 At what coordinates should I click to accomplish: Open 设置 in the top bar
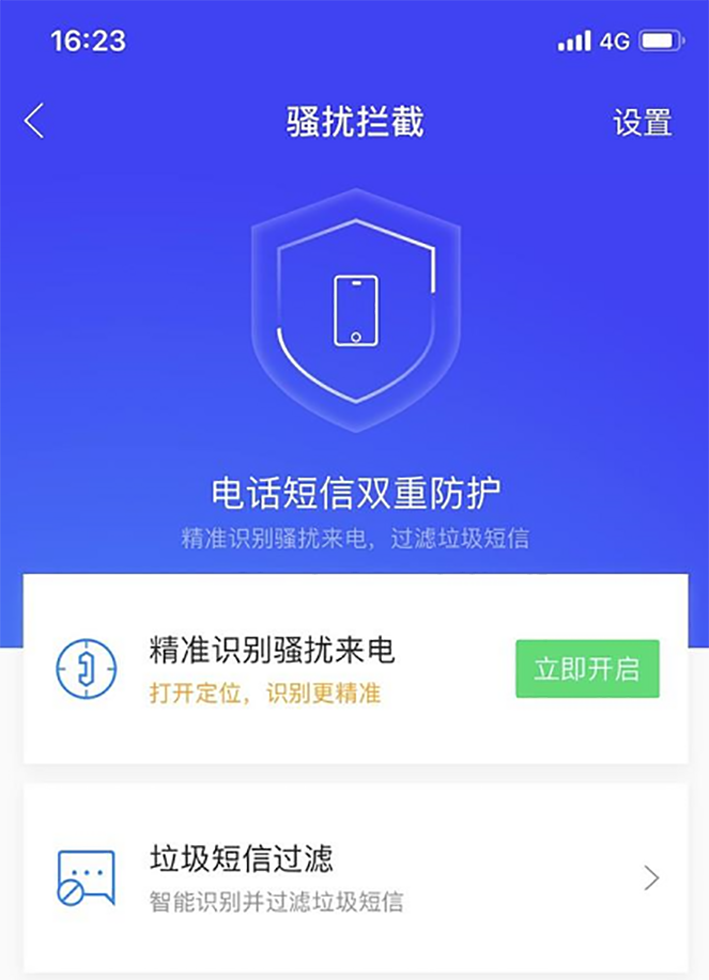[642, 122]
